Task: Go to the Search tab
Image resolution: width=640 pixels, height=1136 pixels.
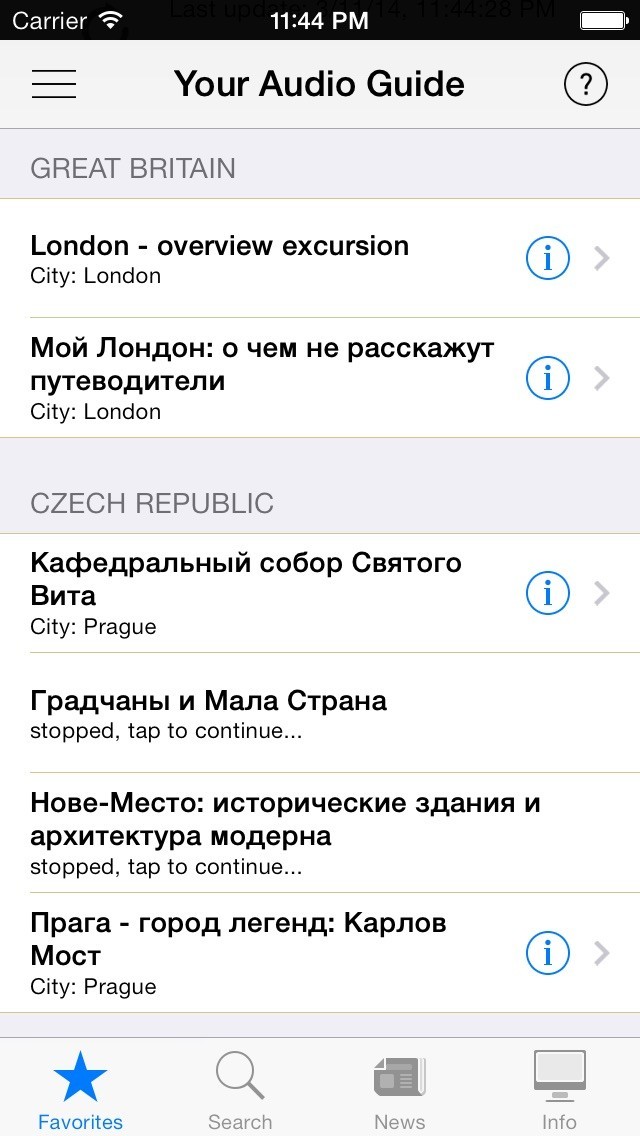Action: [x=240, y=1088]
